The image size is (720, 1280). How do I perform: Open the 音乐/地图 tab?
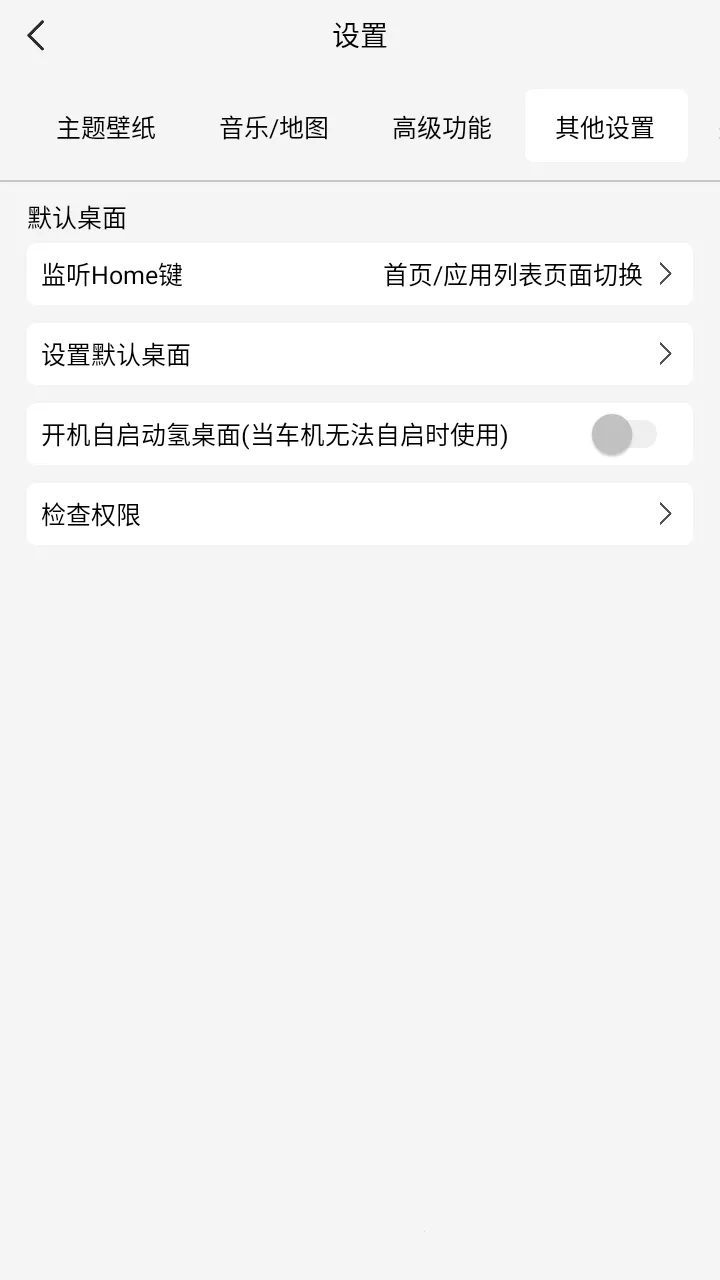pos(273,127)
